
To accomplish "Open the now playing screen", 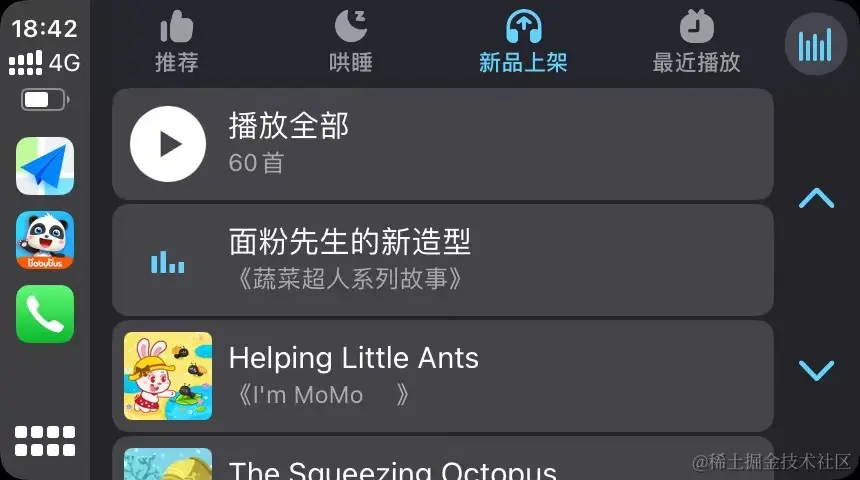I will point(815,45).
